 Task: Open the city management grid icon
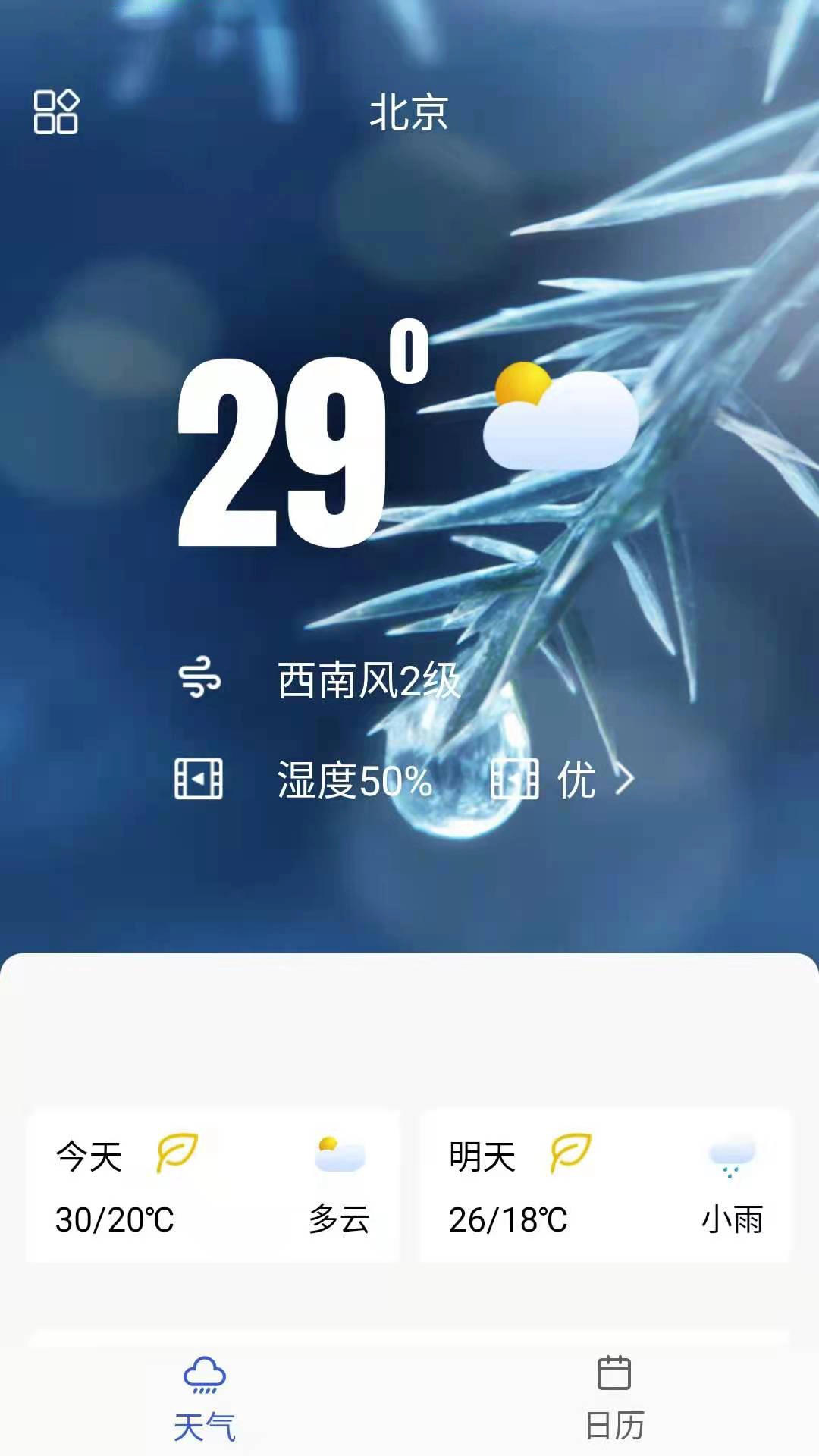point(56,112)
